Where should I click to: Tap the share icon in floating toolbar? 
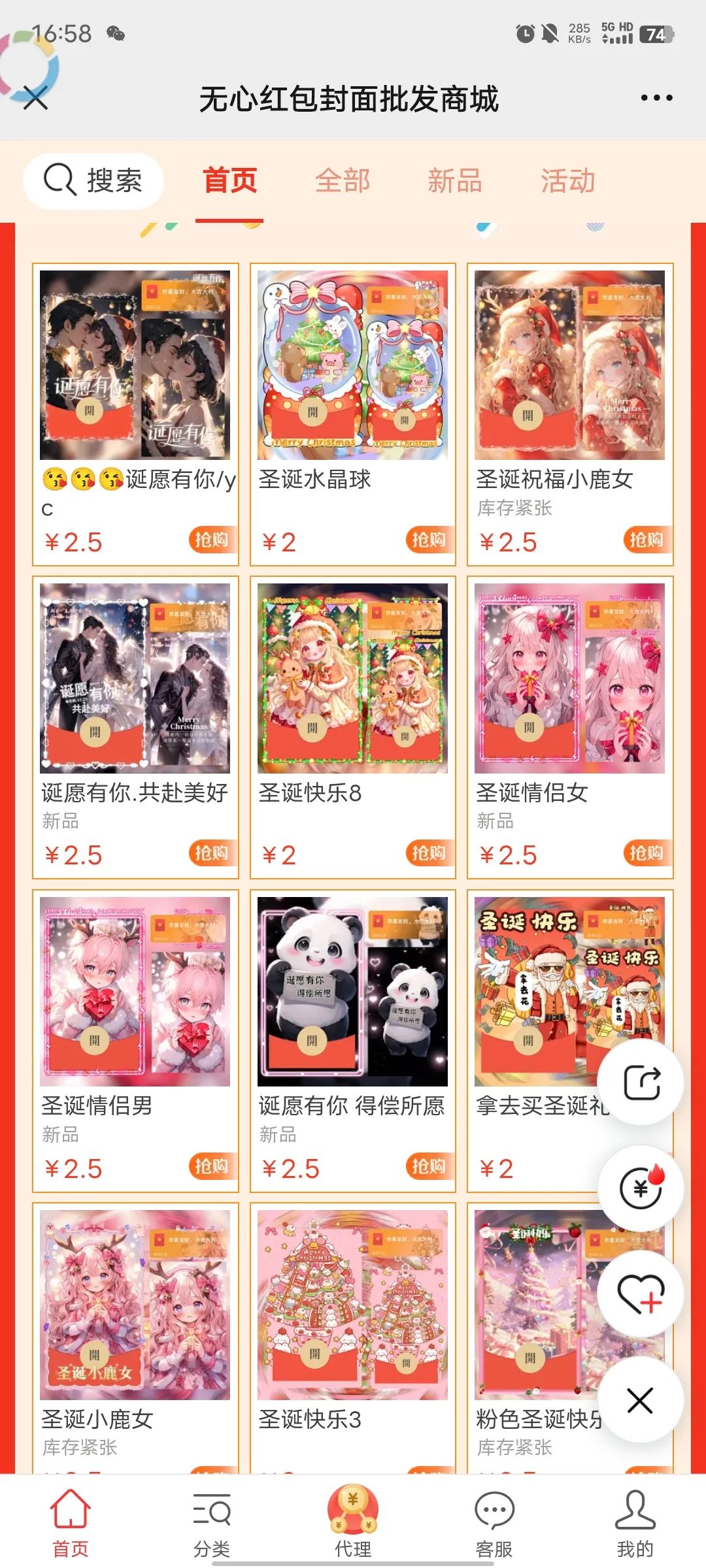(x=641, y=1081)
